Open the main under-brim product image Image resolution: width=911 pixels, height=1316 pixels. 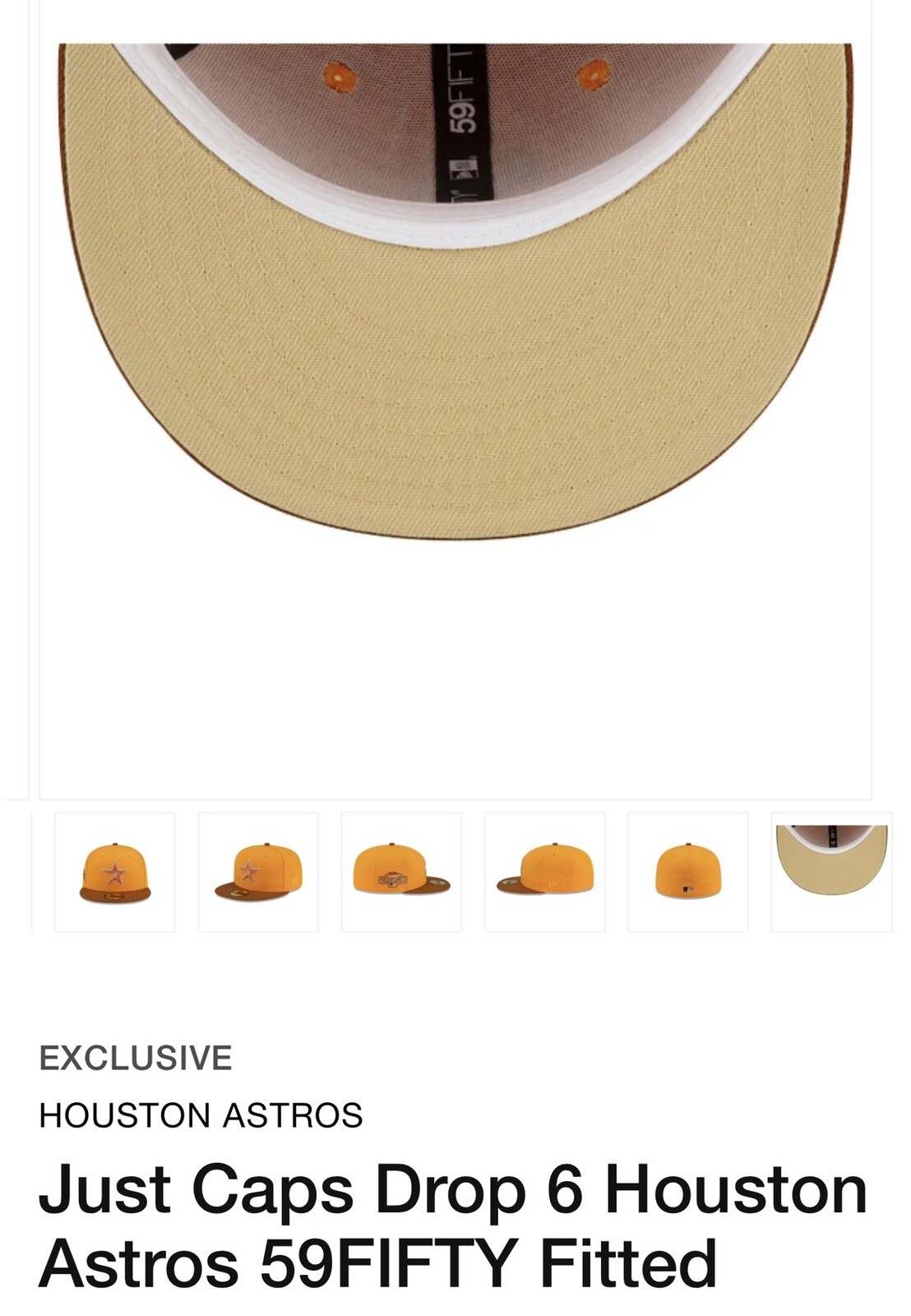click(x=455, y=329)
